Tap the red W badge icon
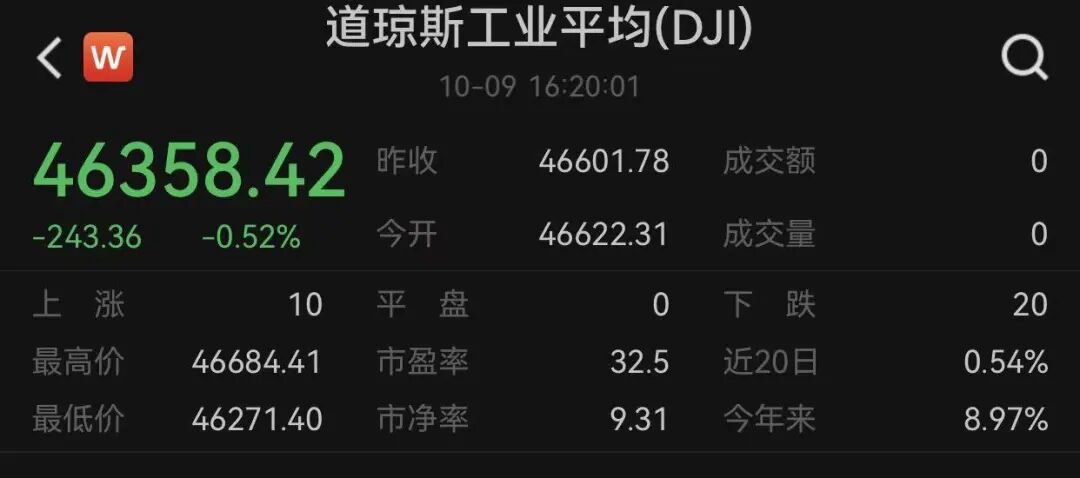Viewport: 1080px width, 478px height. point(108,58)
